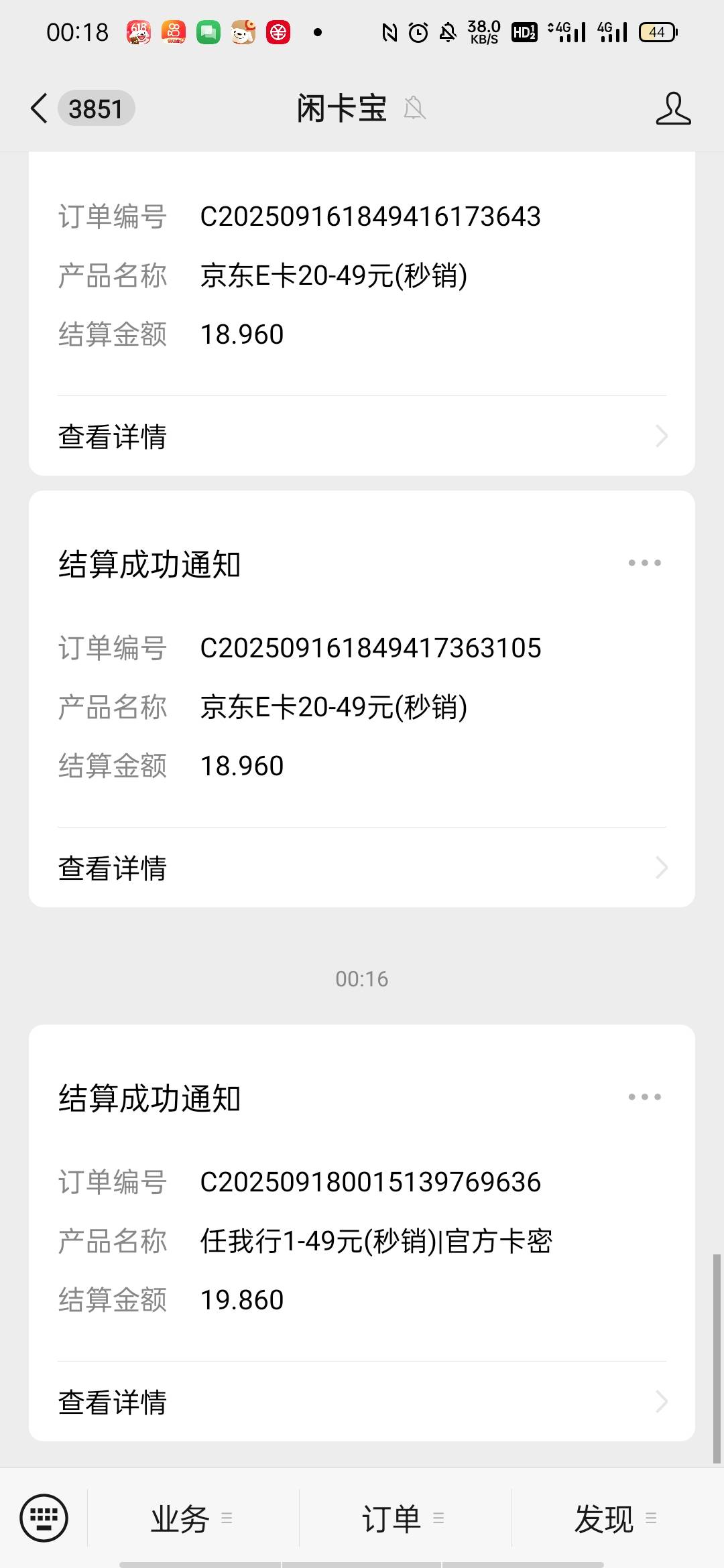Open the 订单 menu

[404, 1518]
